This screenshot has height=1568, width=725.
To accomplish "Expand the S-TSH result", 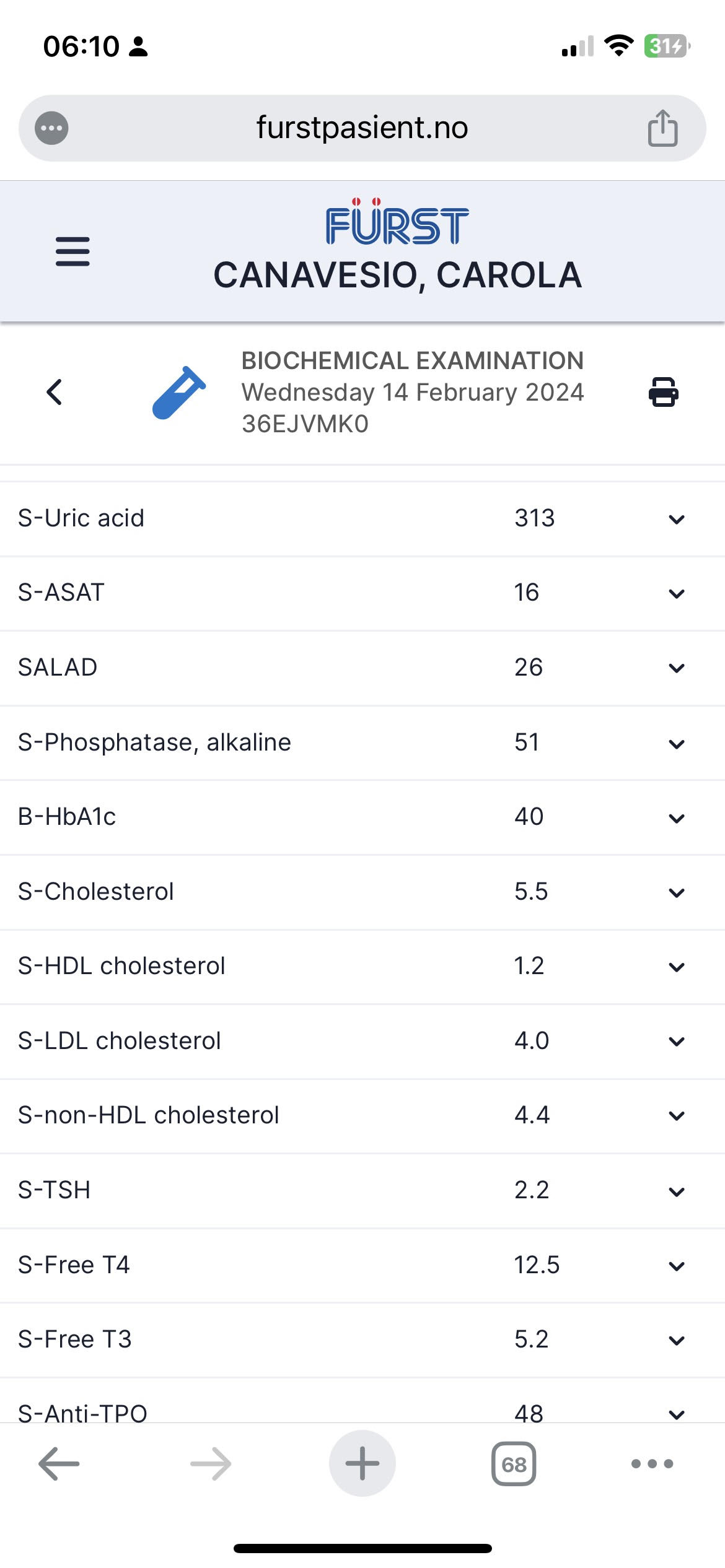I will click(677, 1191).
